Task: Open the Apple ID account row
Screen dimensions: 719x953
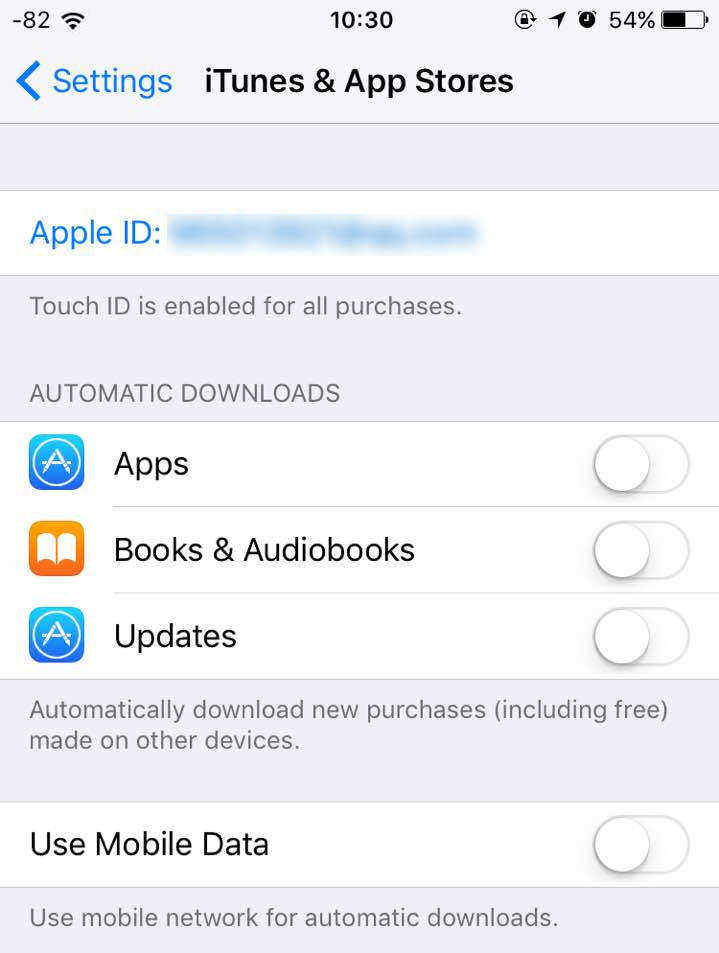Action: (x=255, y=233)
